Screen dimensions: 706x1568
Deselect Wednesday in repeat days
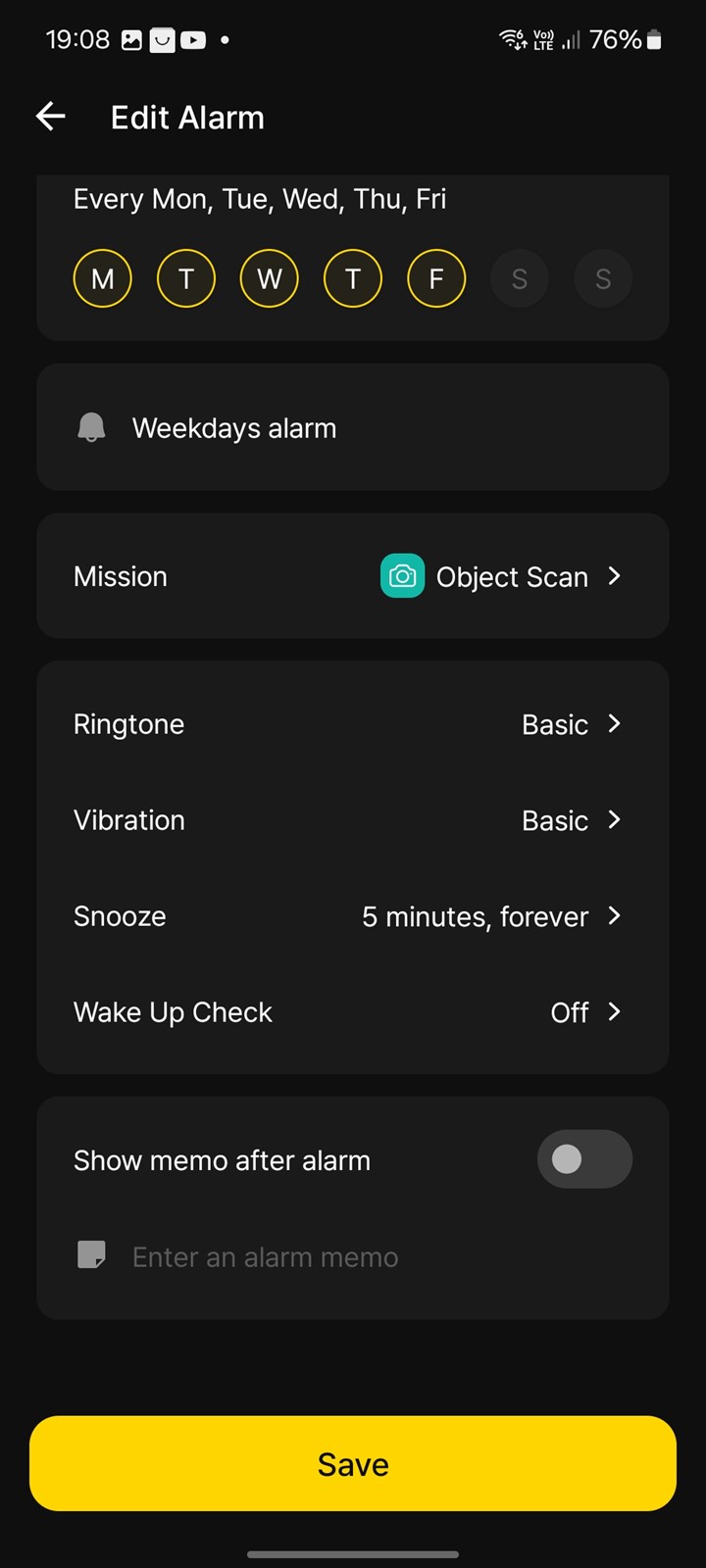270,279
